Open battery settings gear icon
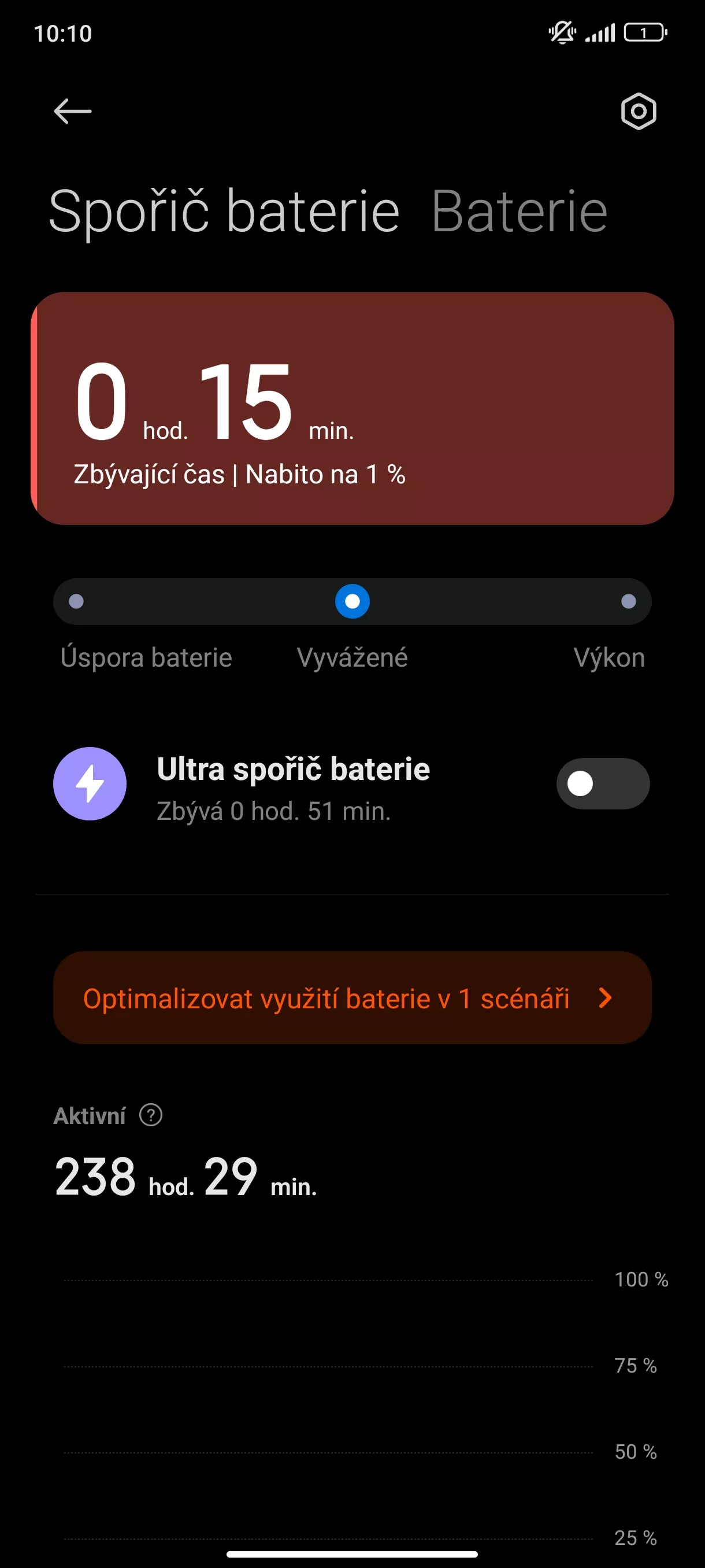The height and width of the screenshot is (1568, 705). [638, 112]
